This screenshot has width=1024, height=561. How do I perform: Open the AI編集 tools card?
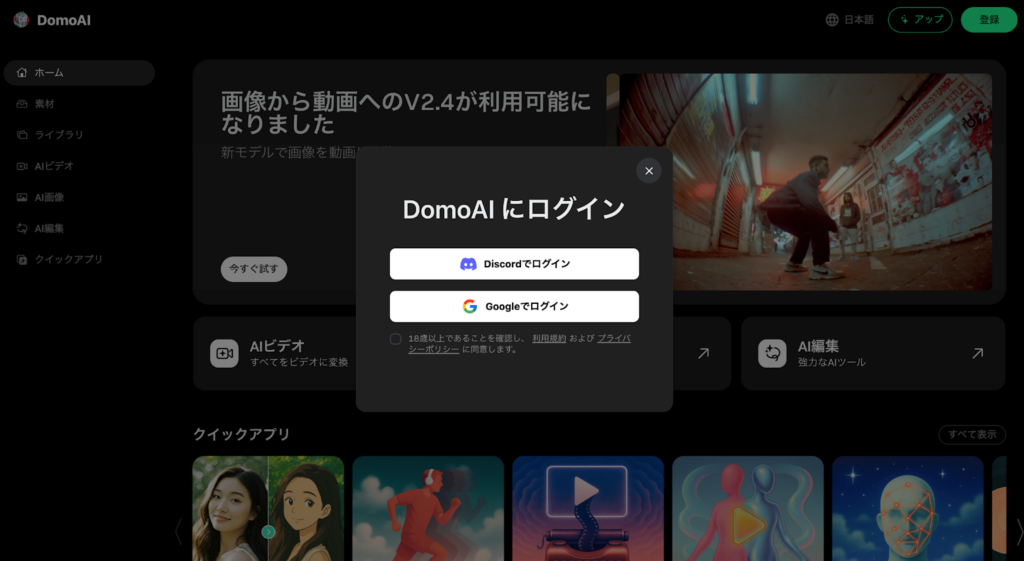point(872,353)
